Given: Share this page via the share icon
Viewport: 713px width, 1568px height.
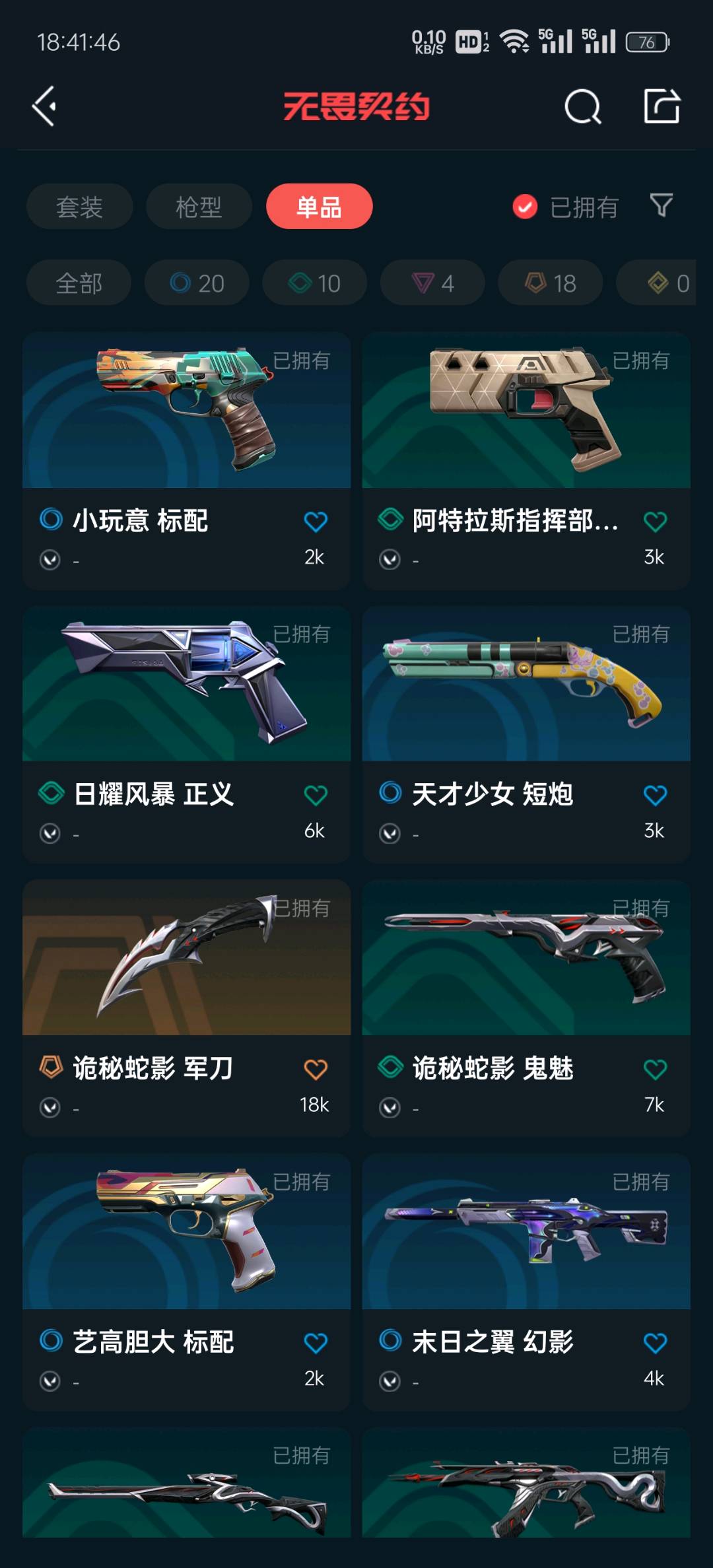Looking at the screenshot, I should coord(662,106).
